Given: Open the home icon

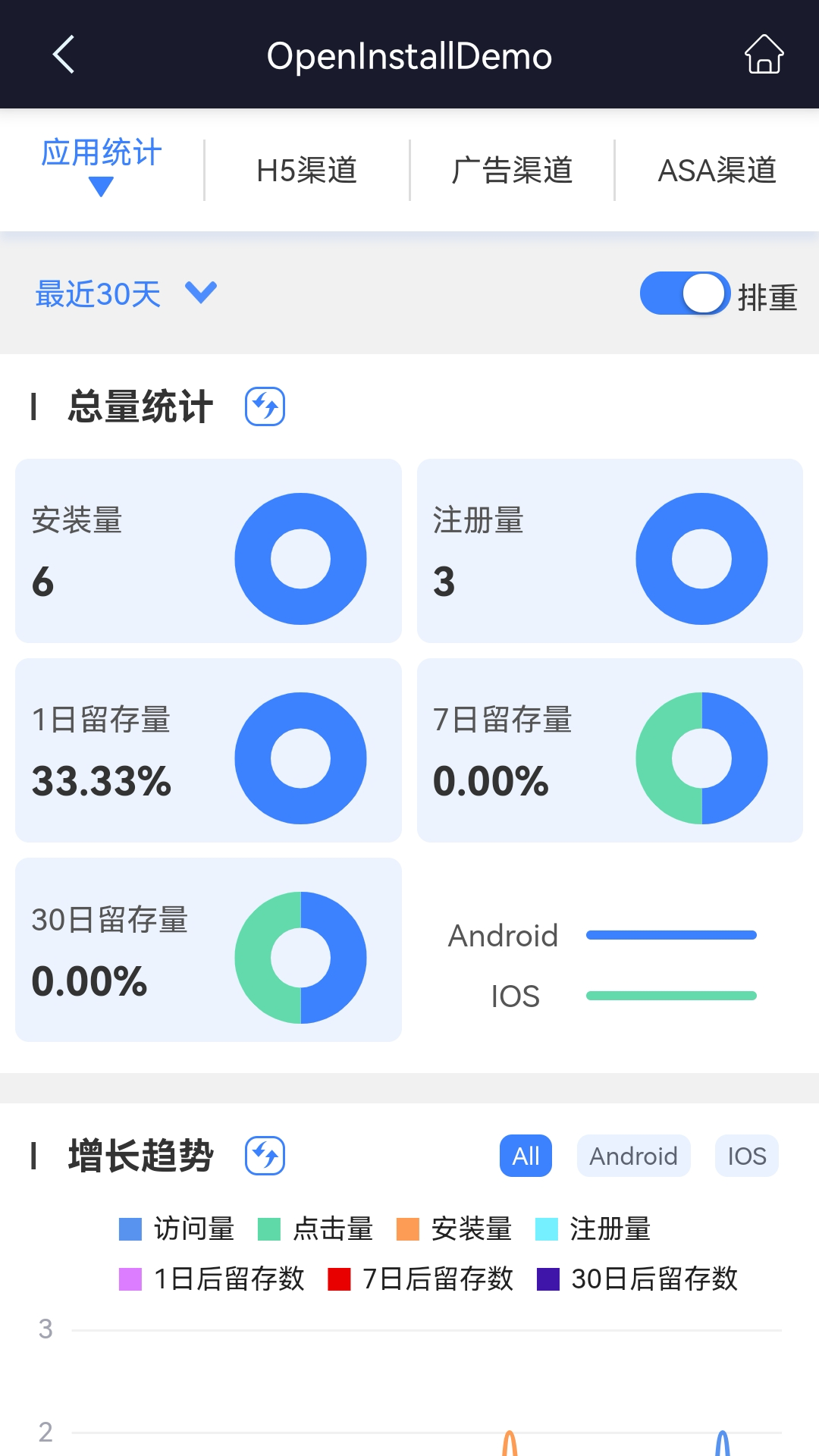Looking at the screenshot, I should (764, 55).
